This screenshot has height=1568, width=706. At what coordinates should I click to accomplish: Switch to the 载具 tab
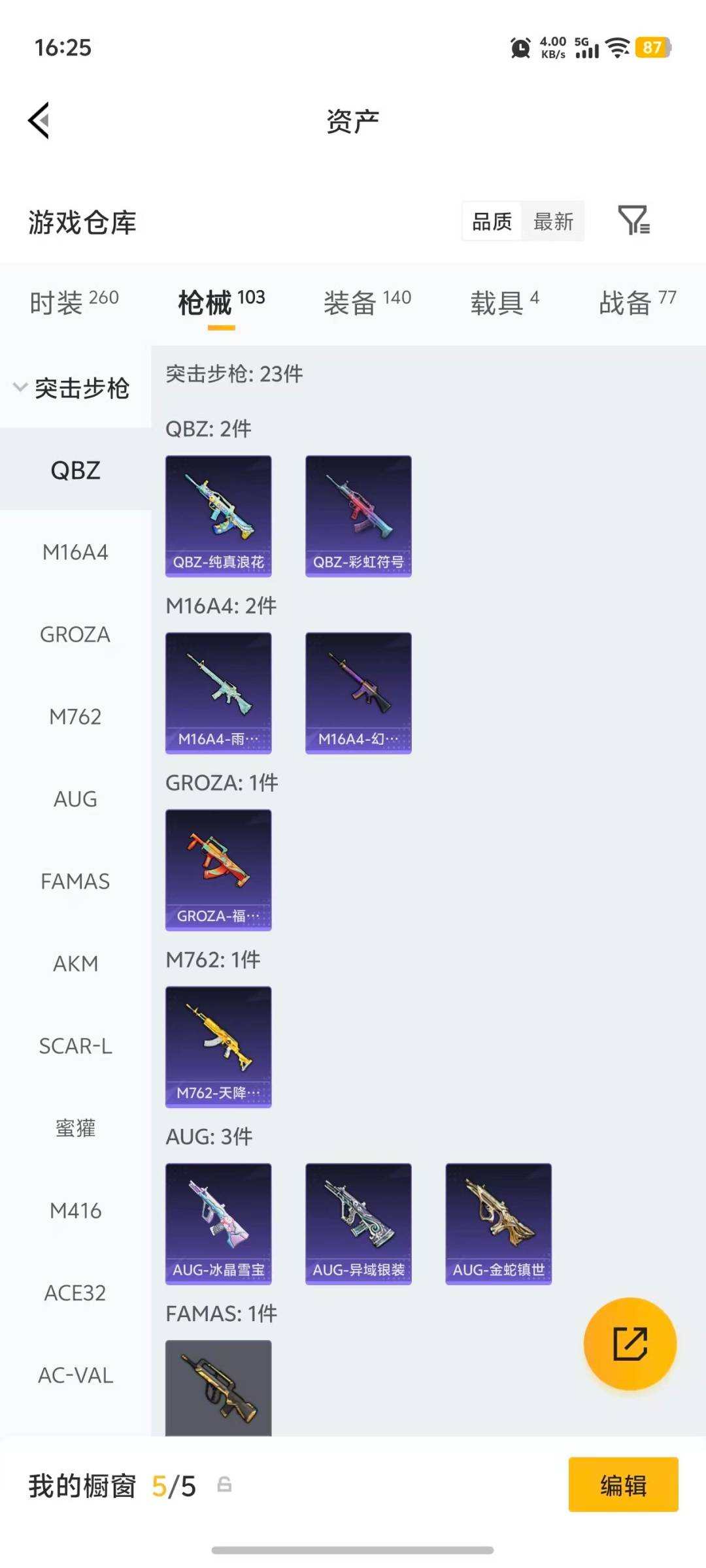point(504,302)
